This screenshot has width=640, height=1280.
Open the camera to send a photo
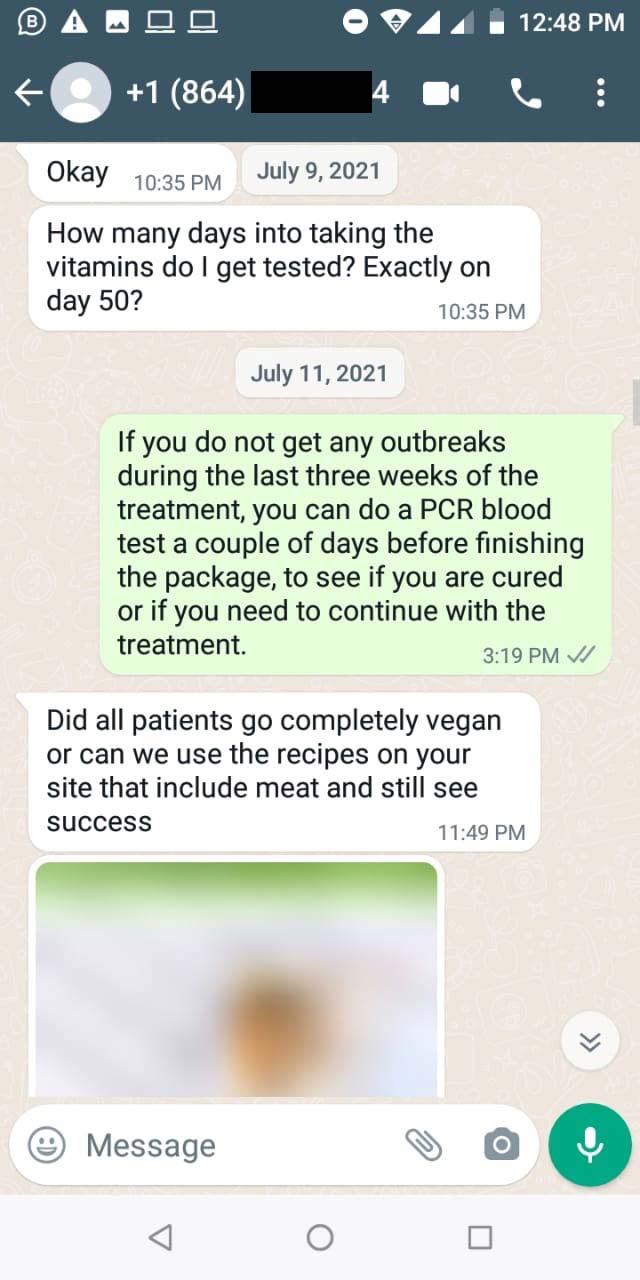[501, 1145]
